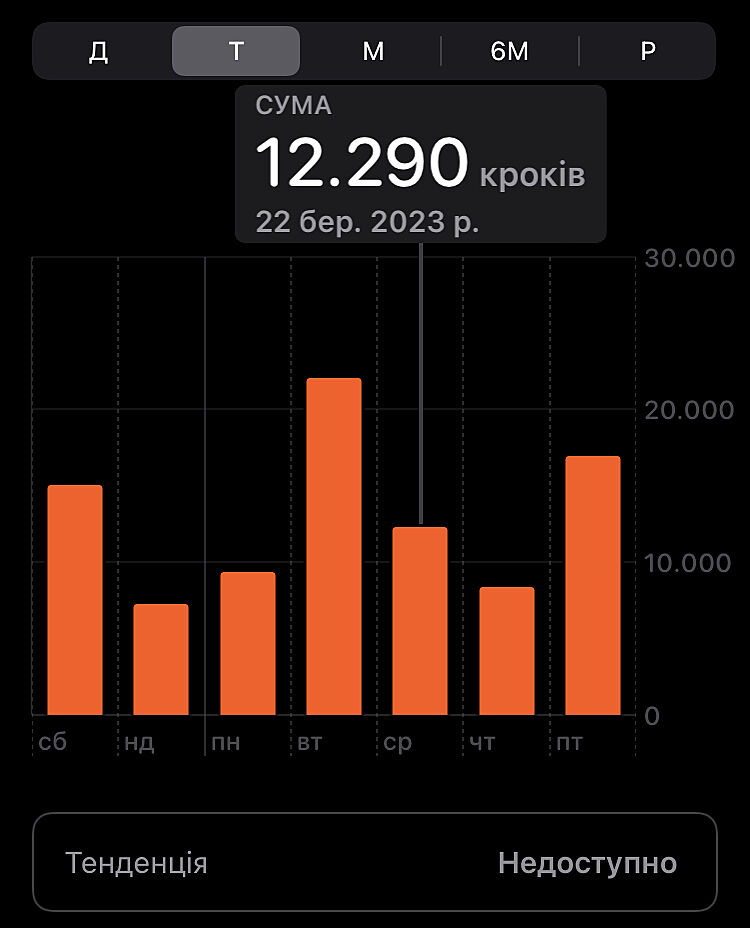The width and height of the screenshot is (750, 928).
Task: Show steps for the пн bar
Action: [x=248, y=644]
